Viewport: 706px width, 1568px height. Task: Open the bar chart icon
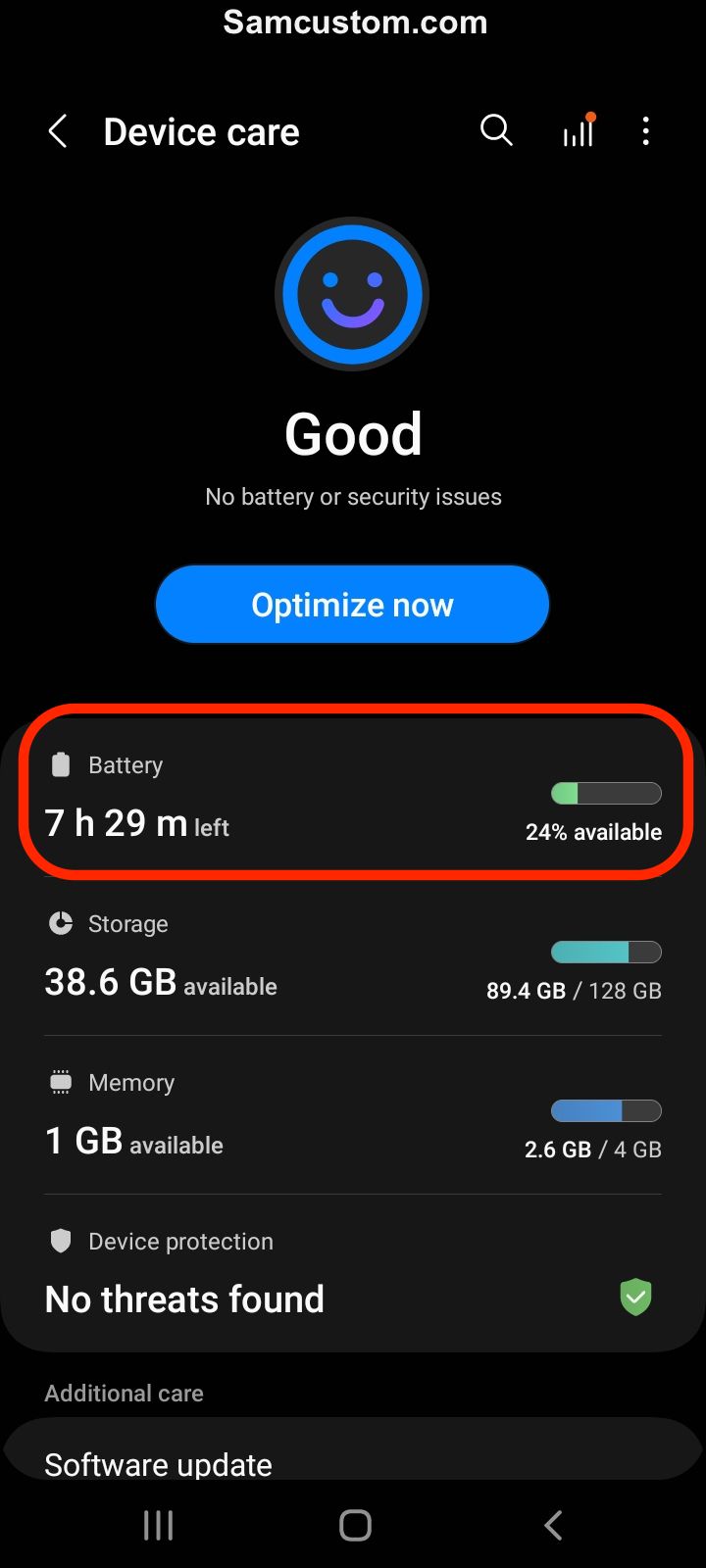(x=579, y=130)
